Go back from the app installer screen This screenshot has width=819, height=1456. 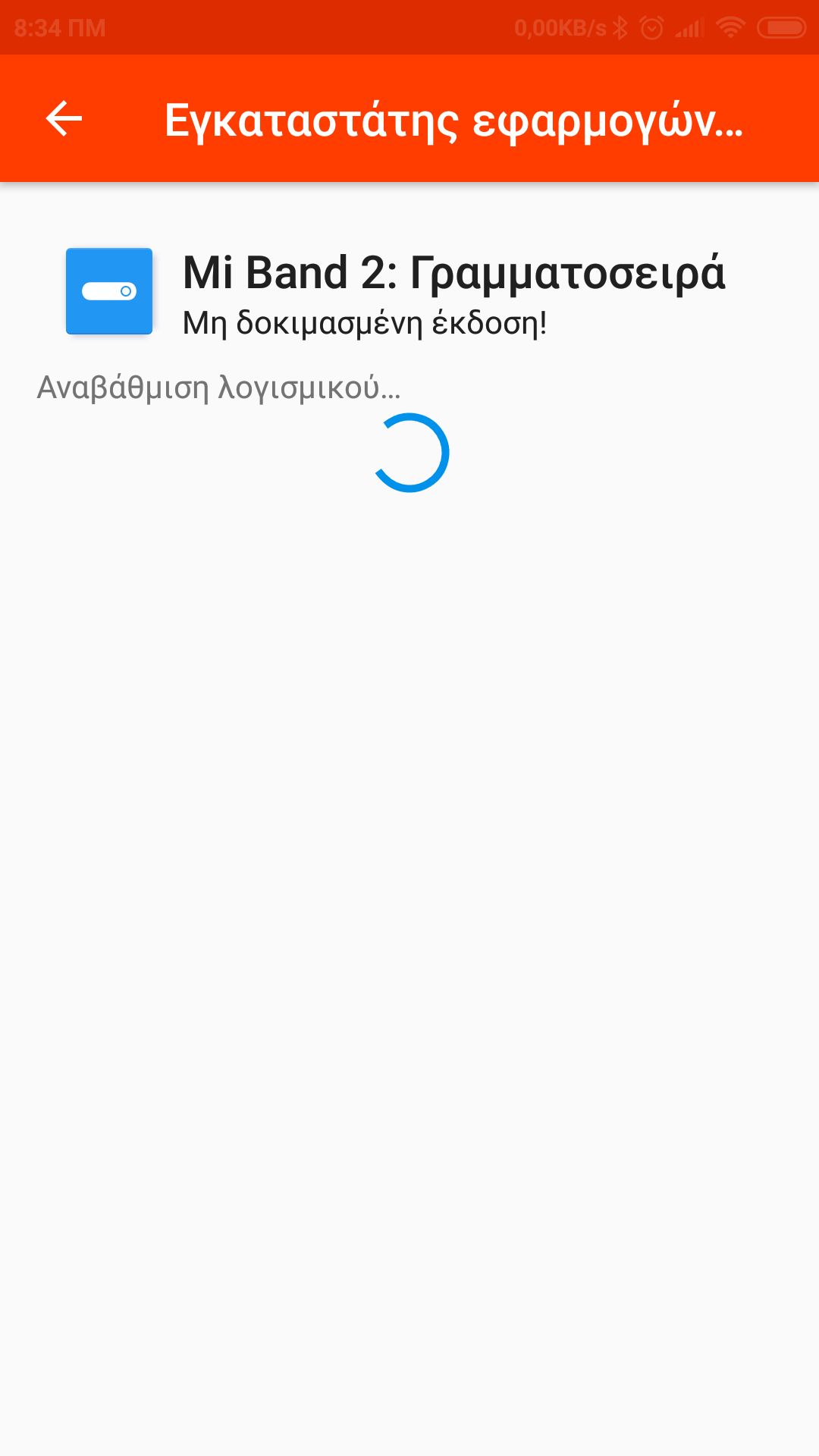coord(64,119)
